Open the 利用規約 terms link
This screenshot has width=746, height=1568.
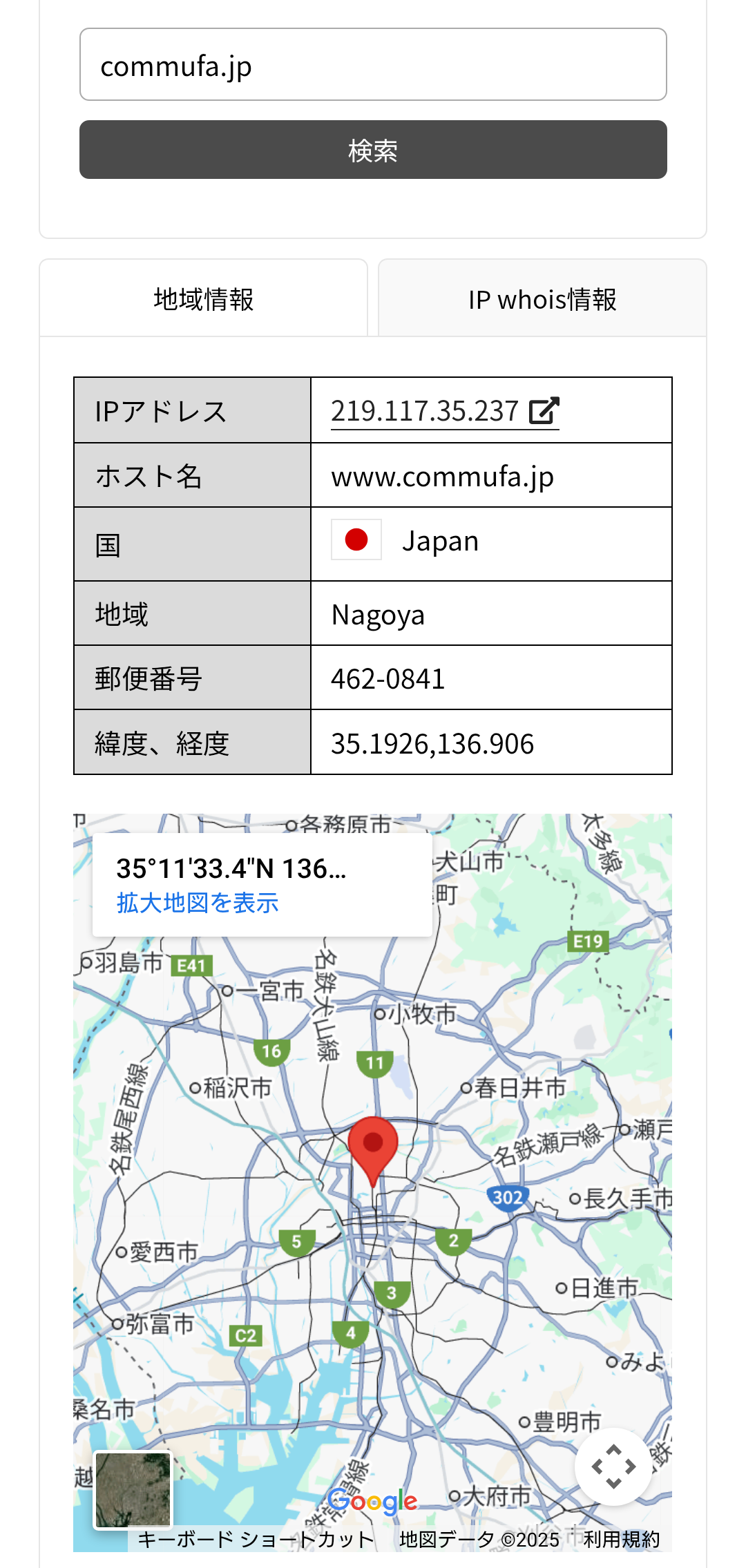(622, 1540)
